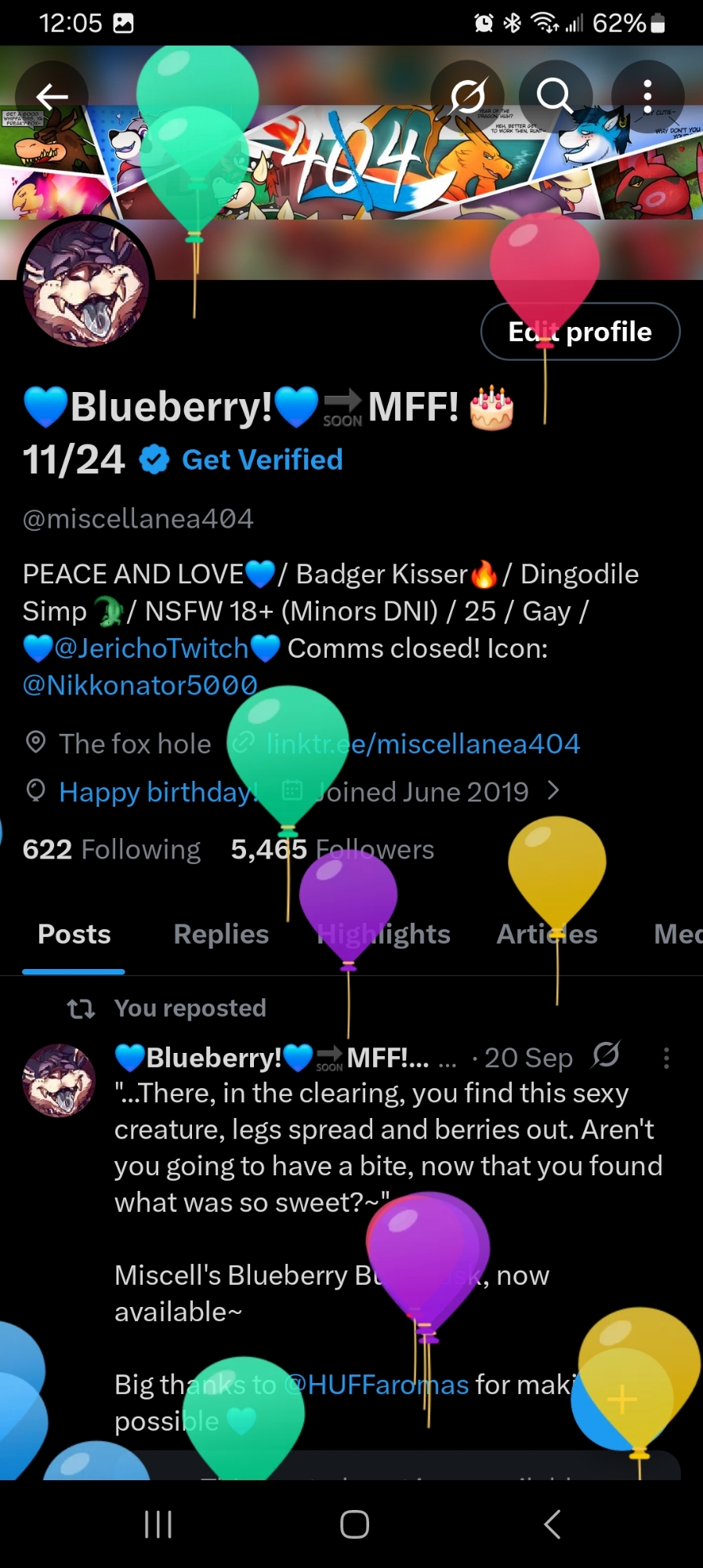Screen dimensions: 703x1568
Task: Tap the Get Verified link
Action: pyautogui.click(x=262, y=459)
